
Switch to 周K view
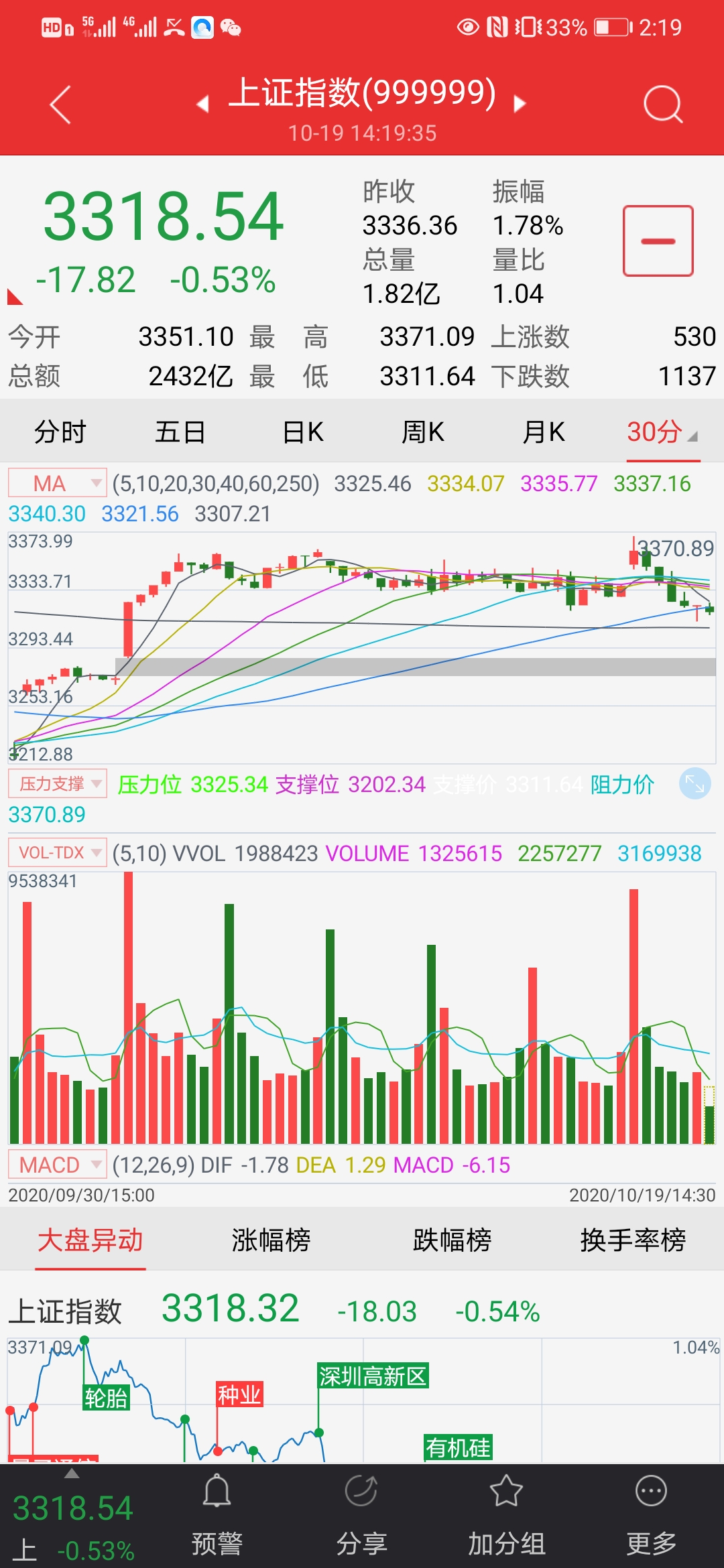(422, 432)
